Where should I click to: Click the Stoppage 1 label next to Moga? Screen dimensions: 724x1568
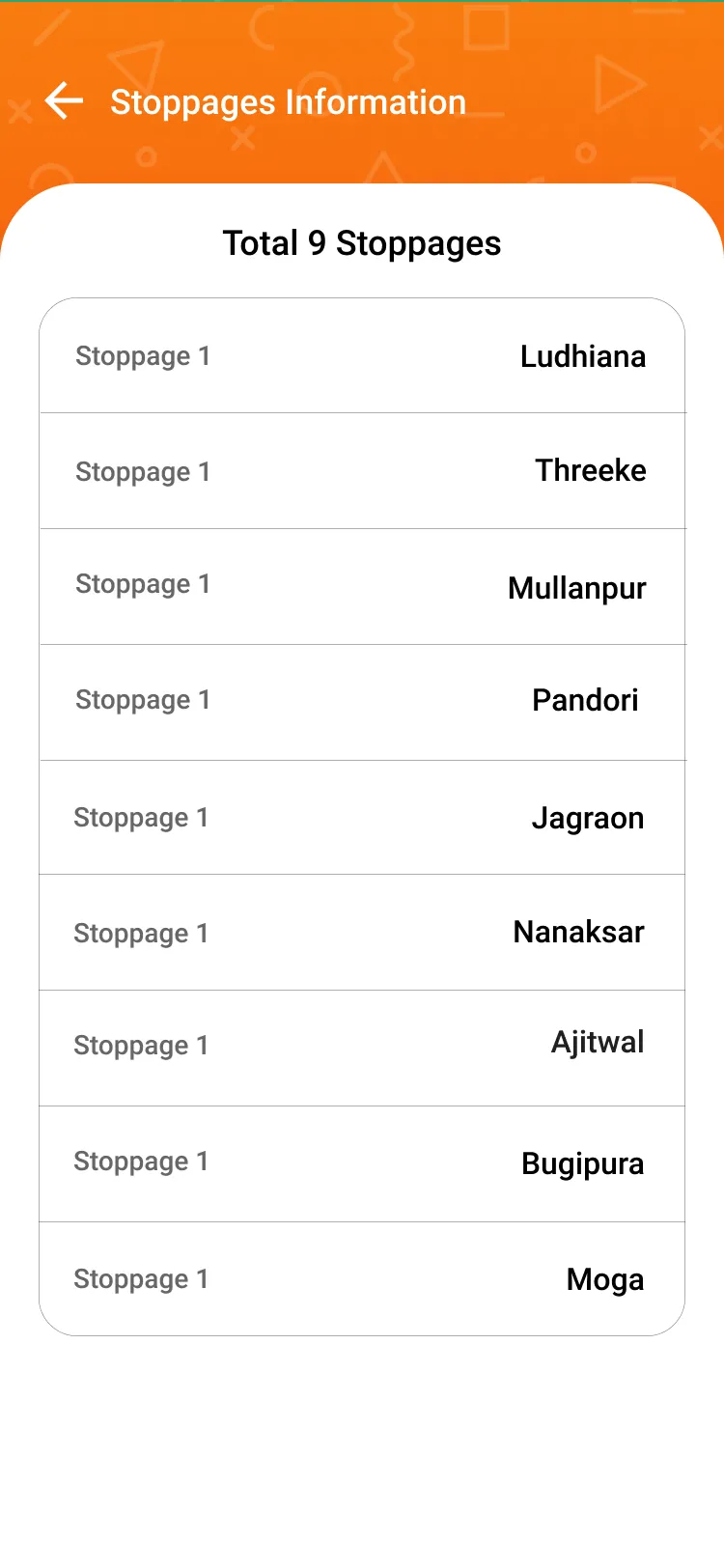(x=141, y=1278)
